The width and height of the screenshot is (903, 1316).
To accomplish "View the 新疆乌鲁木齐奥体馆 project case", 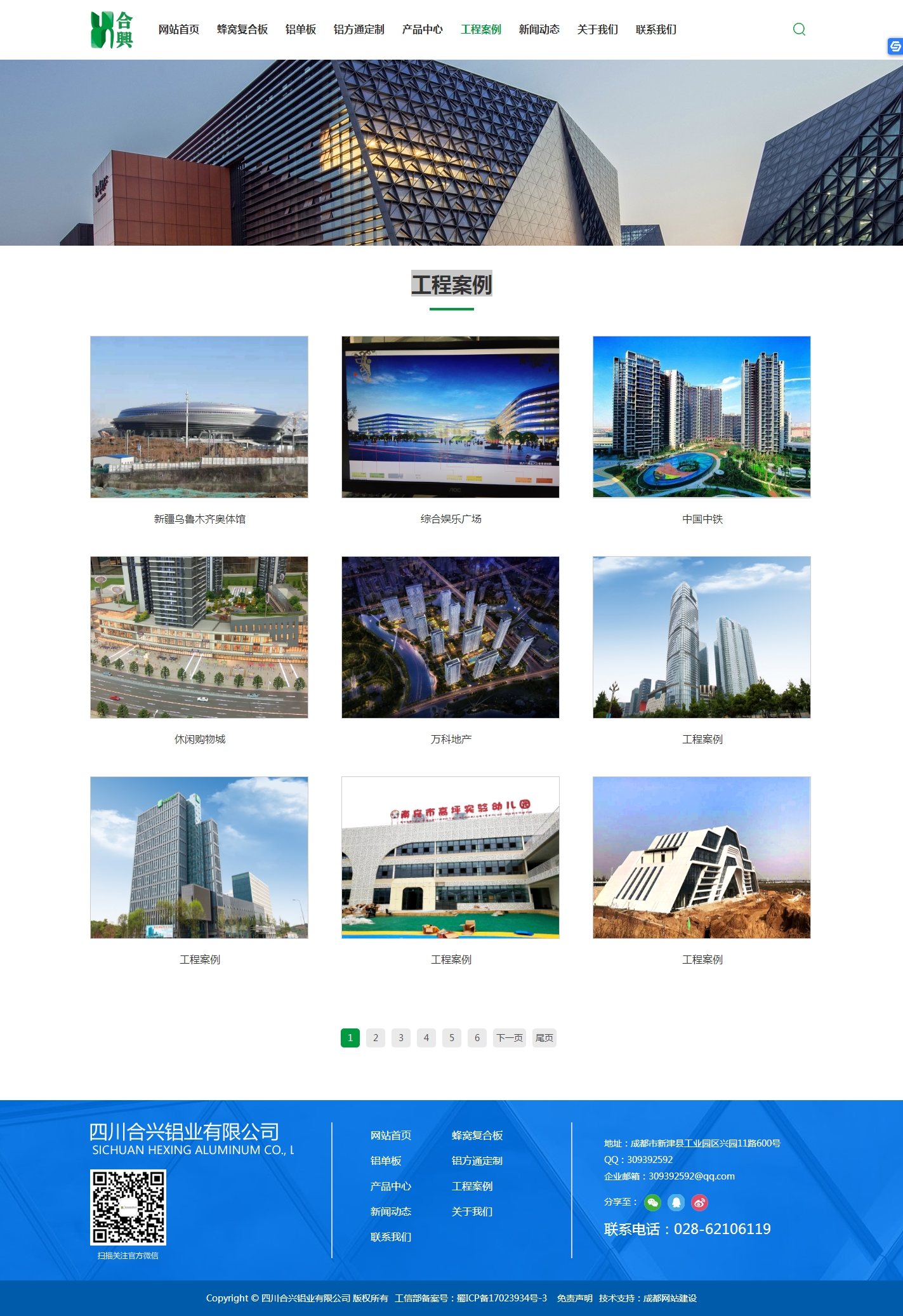I will 199,417.
